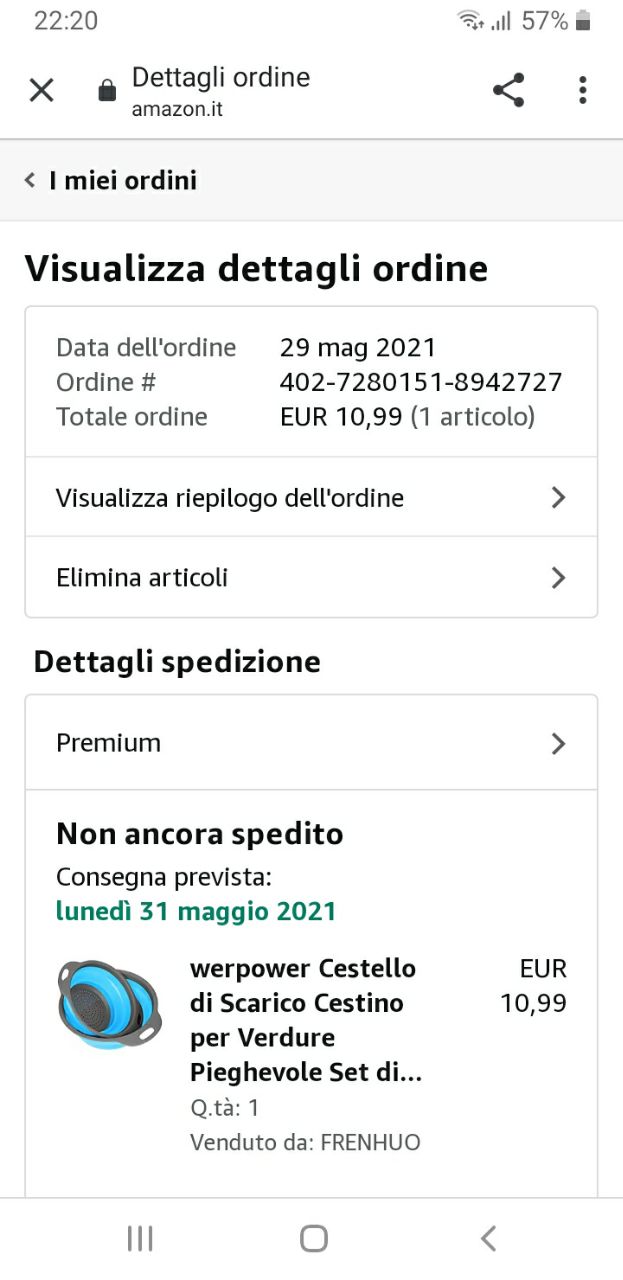Close the Dettagli ordine browser tab
Viewport: 623px width, 1280px height.
(41, 91)
